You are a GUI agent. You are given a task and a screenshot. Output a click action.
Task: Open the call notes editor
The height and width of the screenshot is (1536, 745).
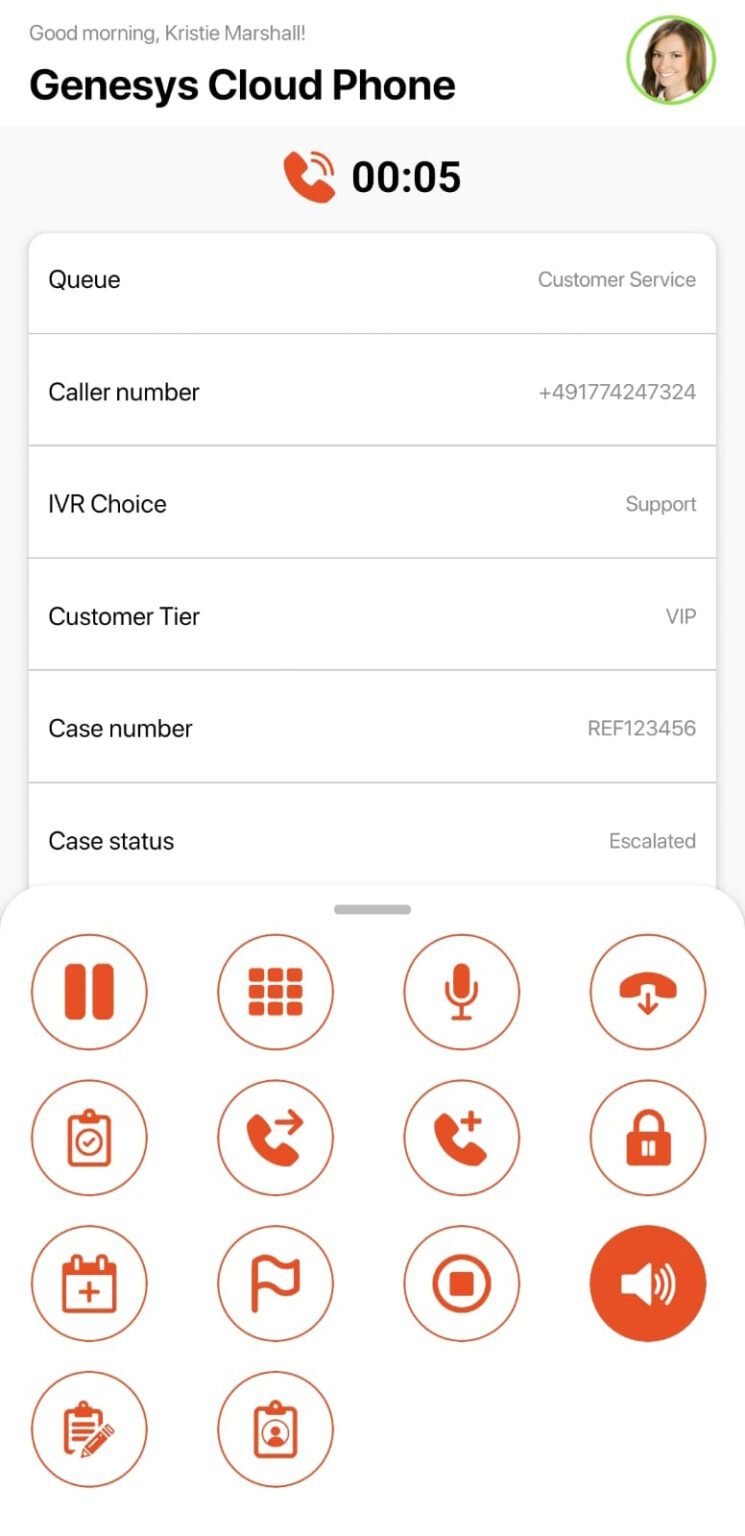pos(90,1429)
